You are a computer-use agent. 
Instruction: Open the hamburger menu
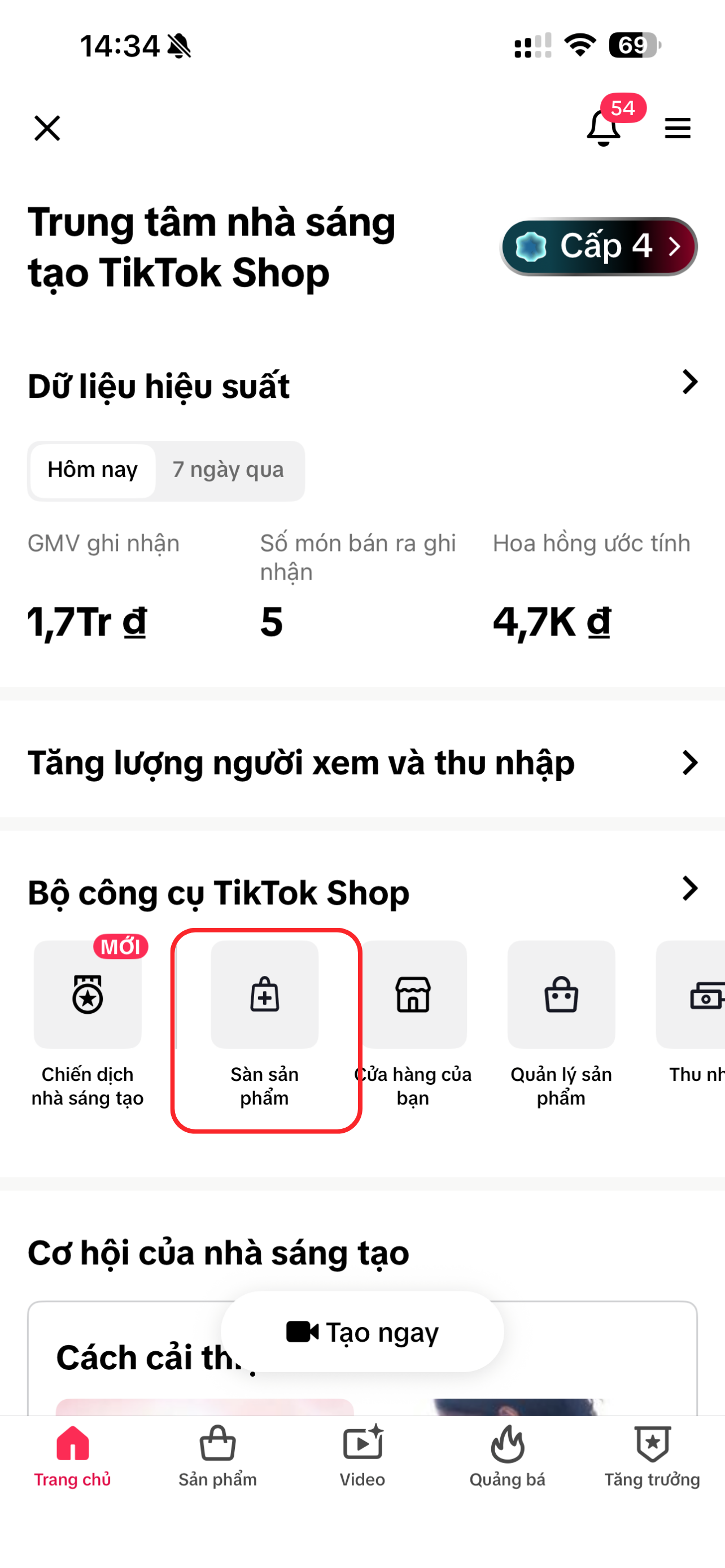677,128
